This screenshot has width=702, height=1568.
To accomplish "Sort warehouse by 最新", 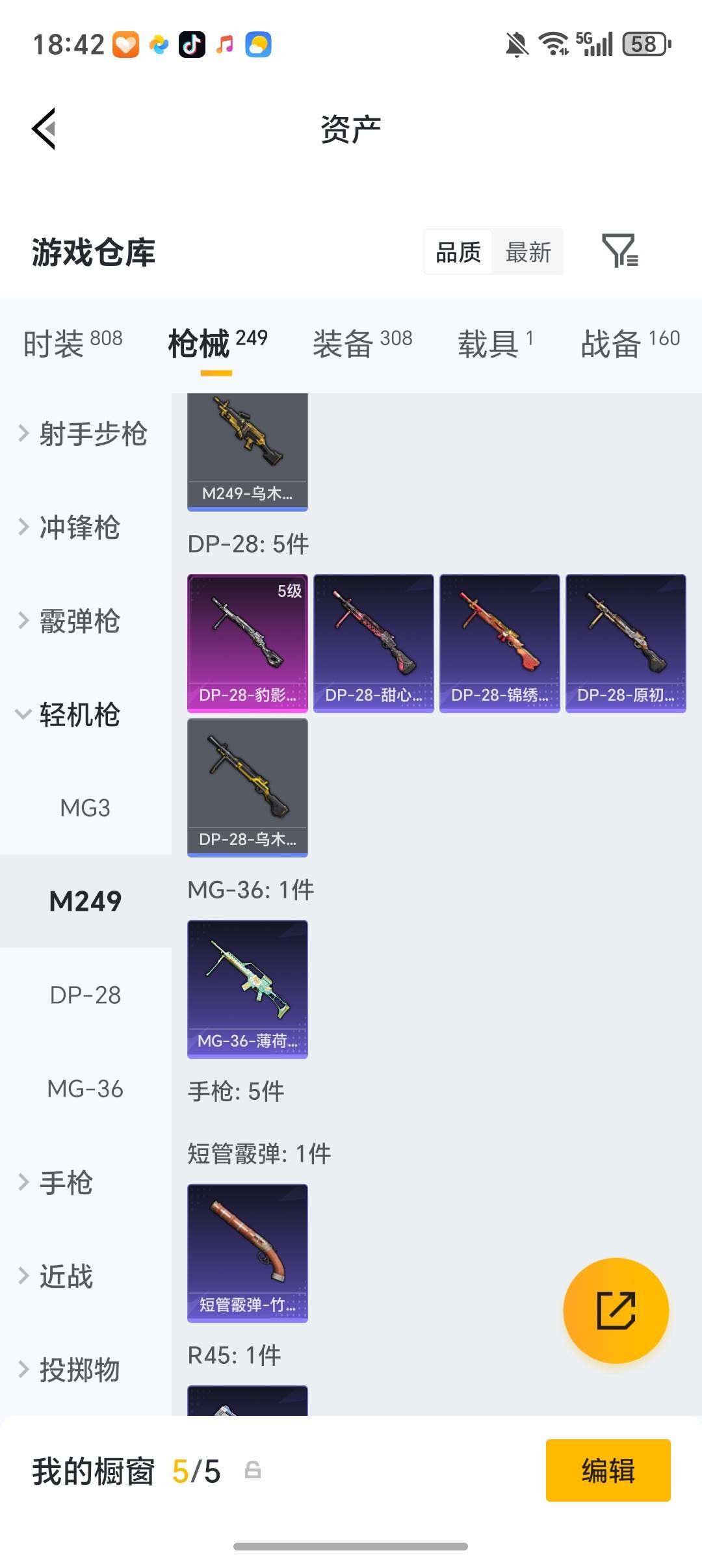I will click(528, 252).
